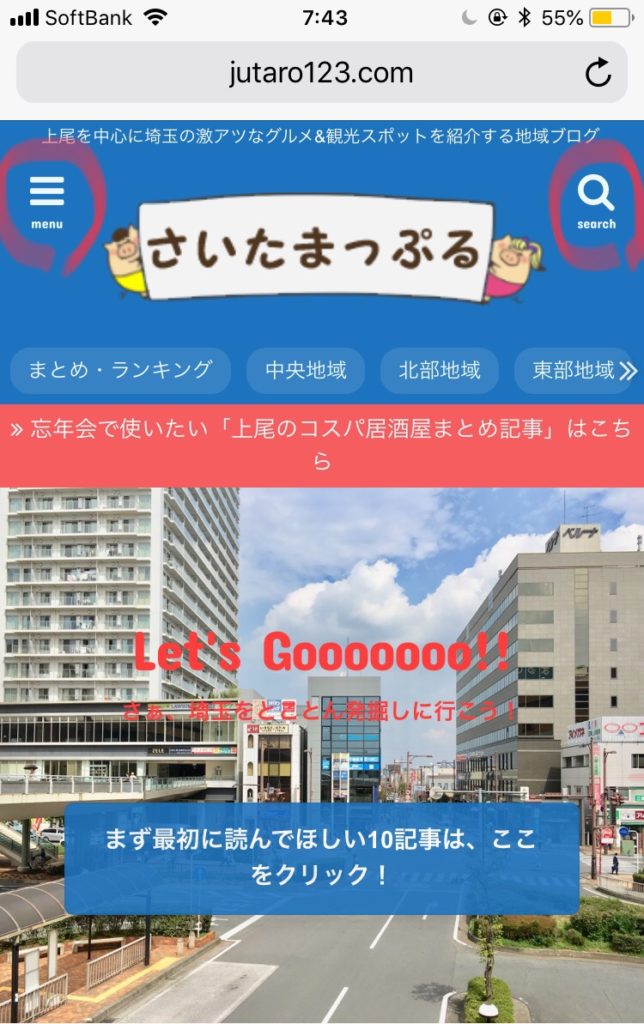Select the まとめ・ランキング chip
This screenshot has width=644, height=1024.
point(120,371)
